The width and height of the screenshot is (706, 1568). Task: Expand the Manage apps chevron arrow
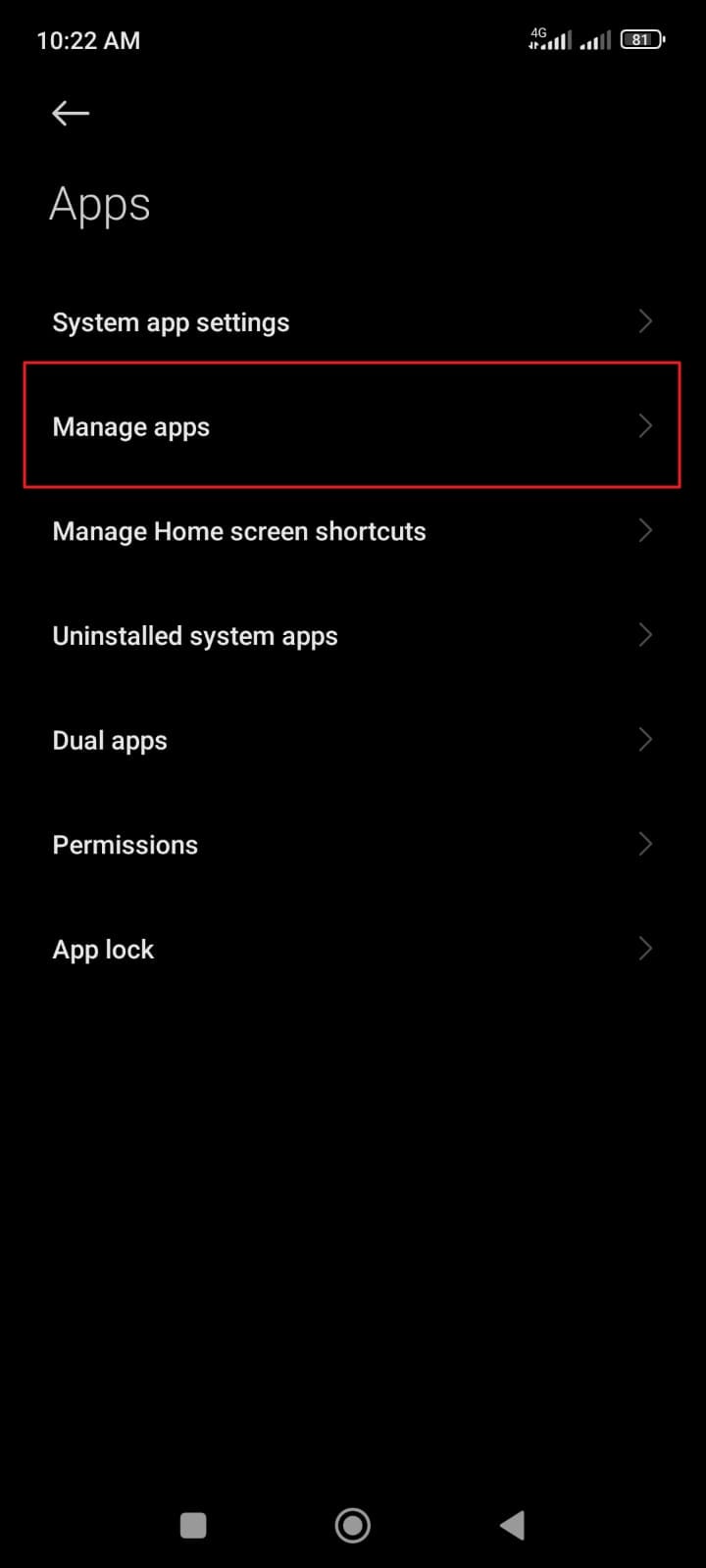(x=644, y=425)
